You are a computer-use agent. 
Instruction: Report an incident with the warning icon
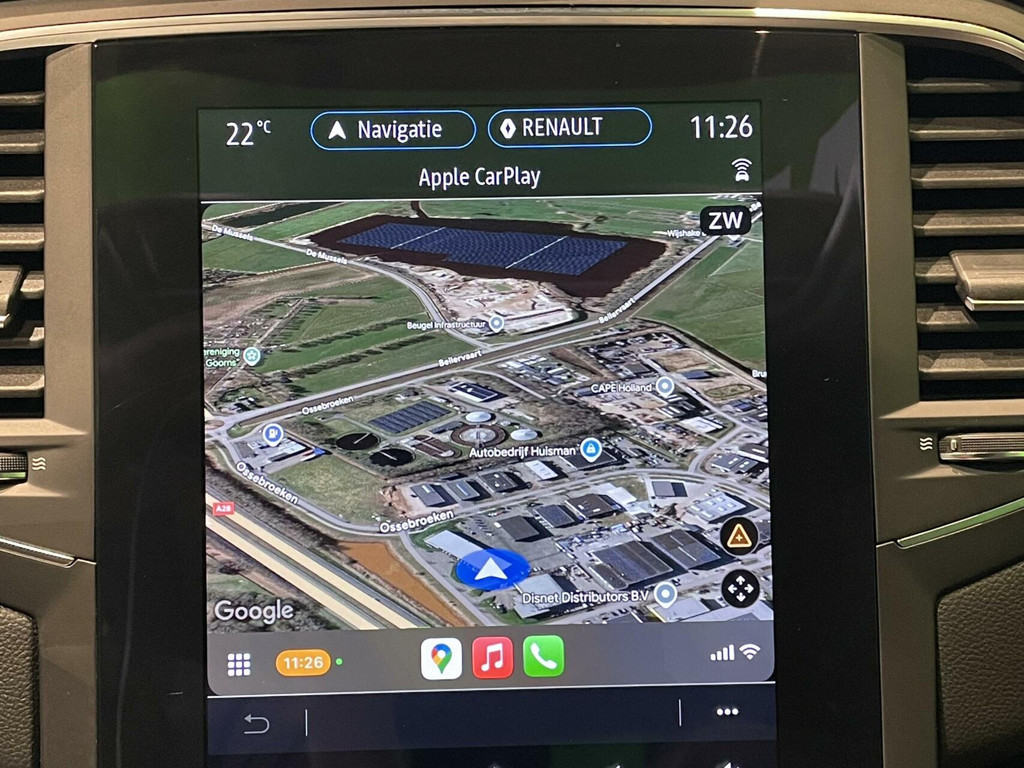point(739,537)
